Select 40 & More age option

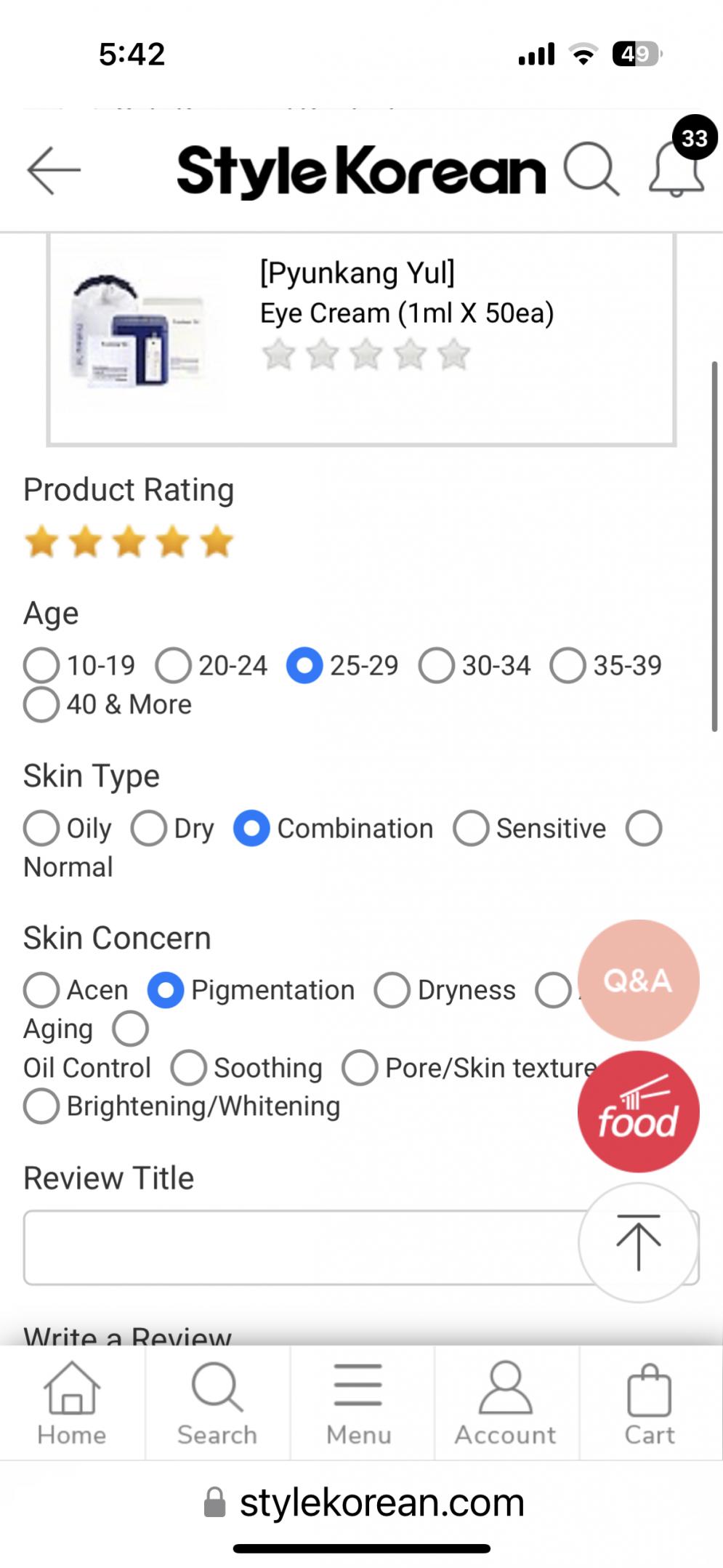[x=41, y=704]
